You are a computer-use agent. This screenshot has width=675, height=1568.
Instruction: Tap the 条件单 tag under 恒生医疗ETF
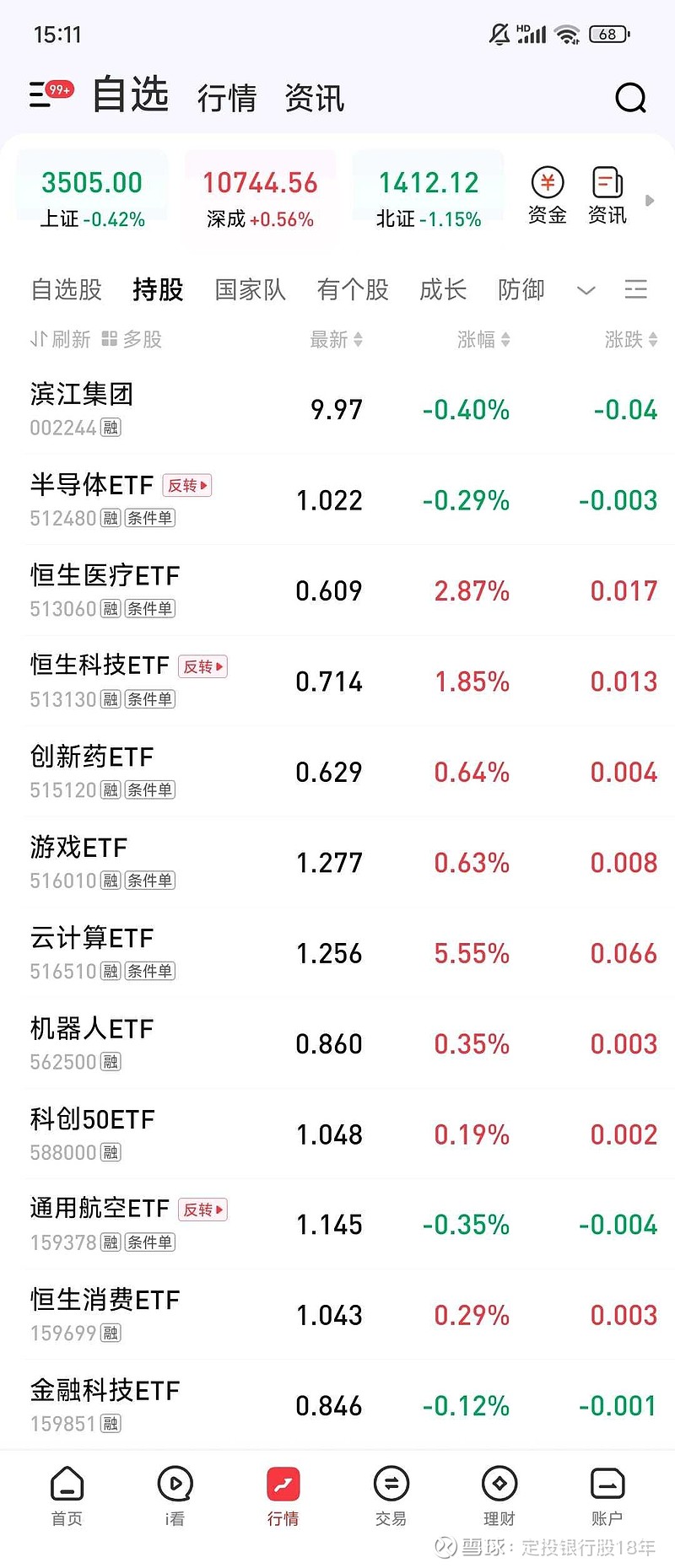click(149, 608)
